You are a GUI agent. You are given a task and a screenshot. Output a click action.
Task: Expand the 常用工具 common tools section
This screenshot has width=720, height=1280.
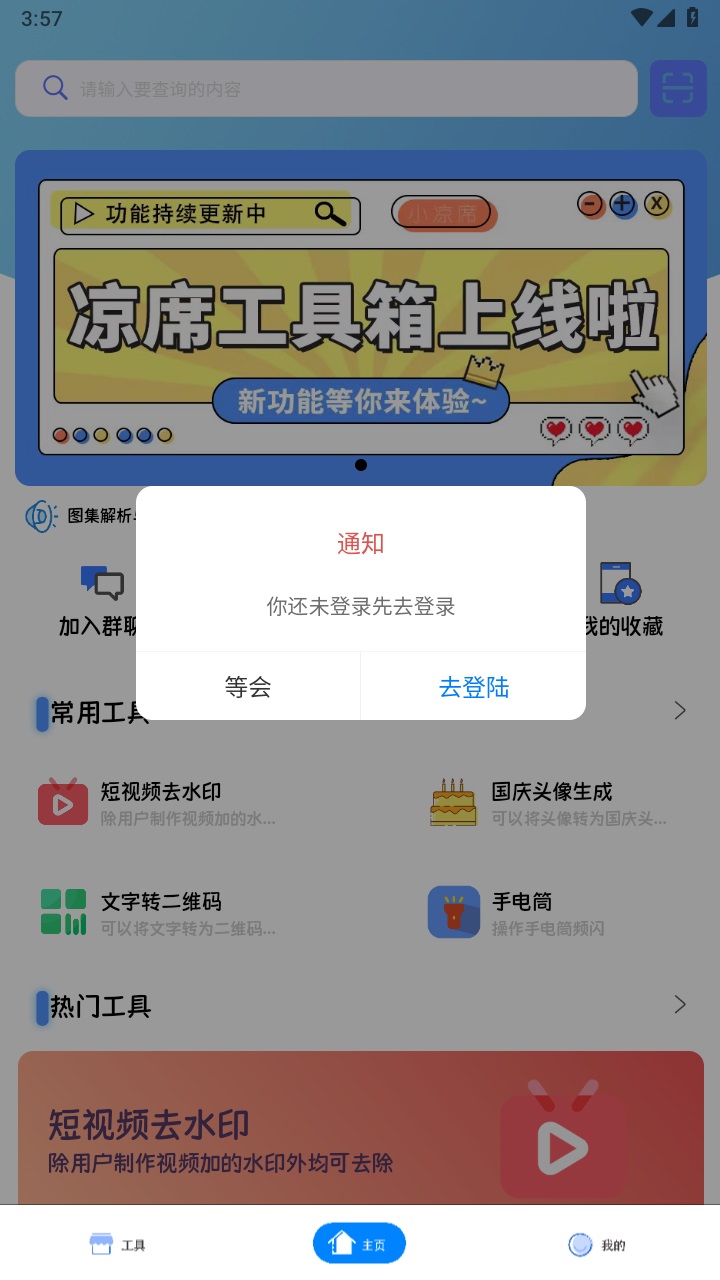tap(680, 710)
